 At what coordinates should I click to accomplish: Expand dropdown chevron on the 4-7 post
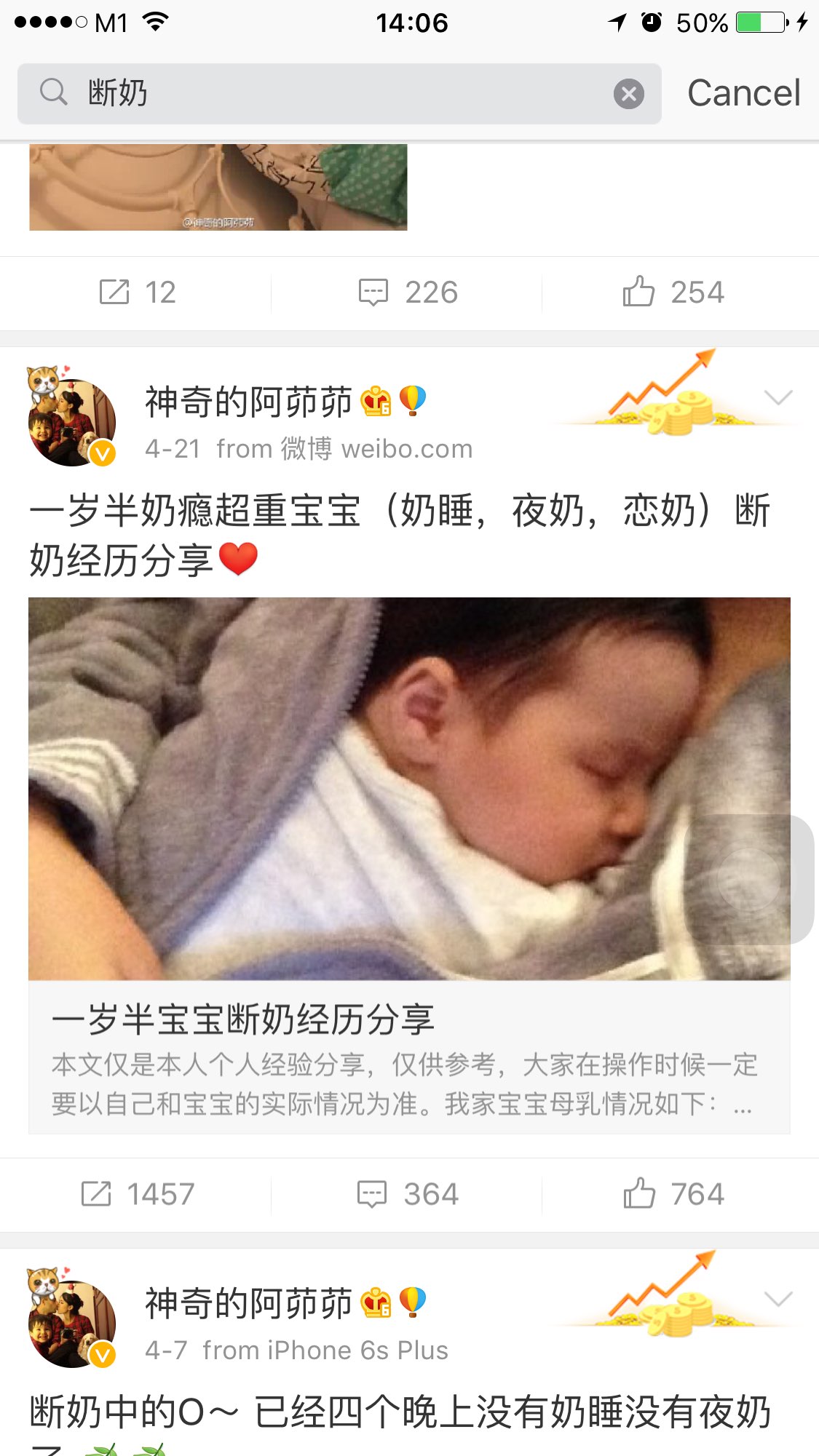tap(778, 1299)
